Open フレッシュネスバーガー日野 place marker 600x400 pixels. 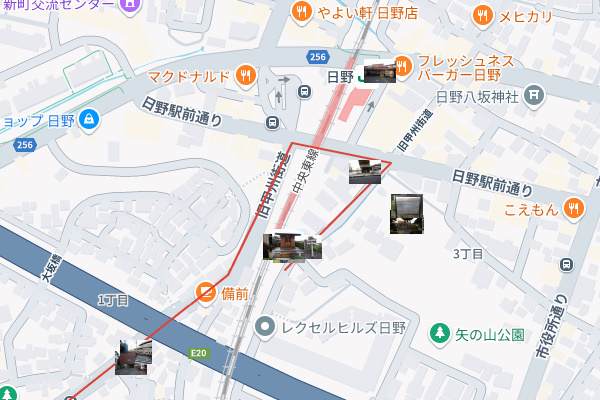(x=403, y=66)
